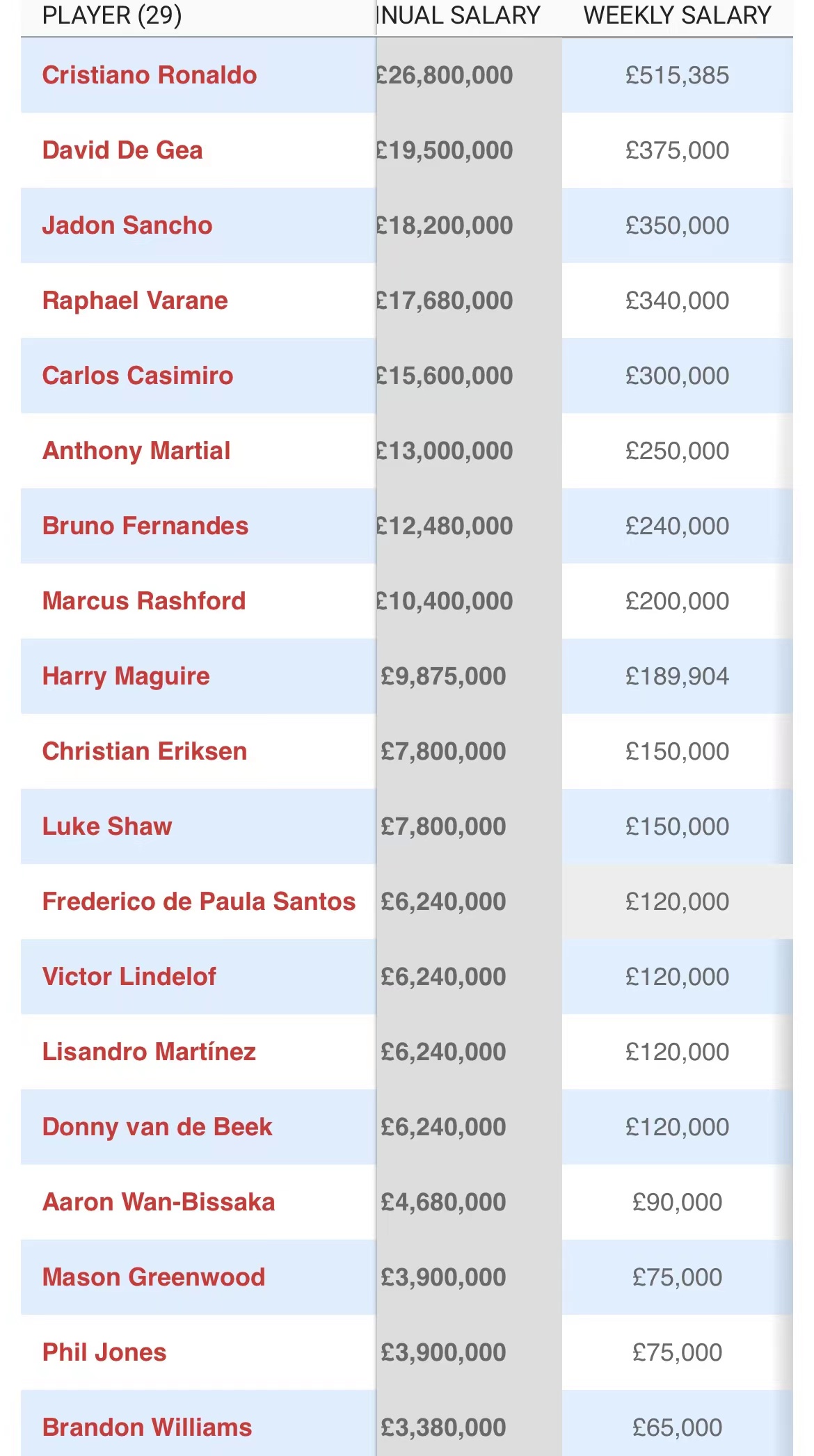814x1456 pixels.
Task: Open Luke Shaw's player page
Action: (x=107, y=826)
